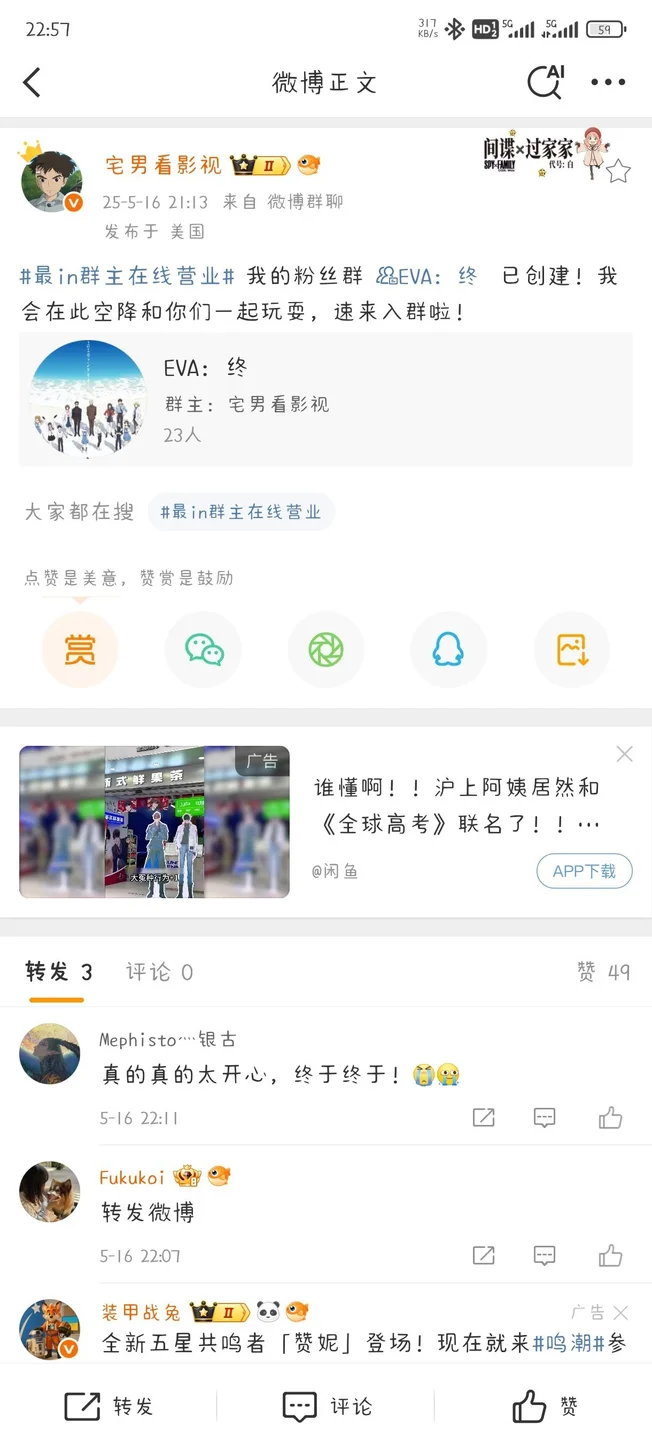Comment on Fukukoi's repost
This screenshot has width=652, height=1450.
point(544,1256)
